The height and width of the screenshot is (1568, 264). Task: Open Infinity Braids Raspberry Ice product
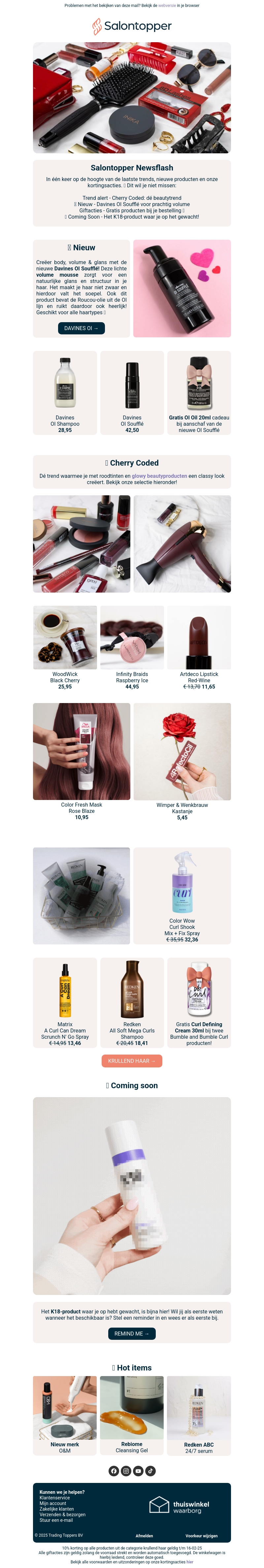click(132, 648)
